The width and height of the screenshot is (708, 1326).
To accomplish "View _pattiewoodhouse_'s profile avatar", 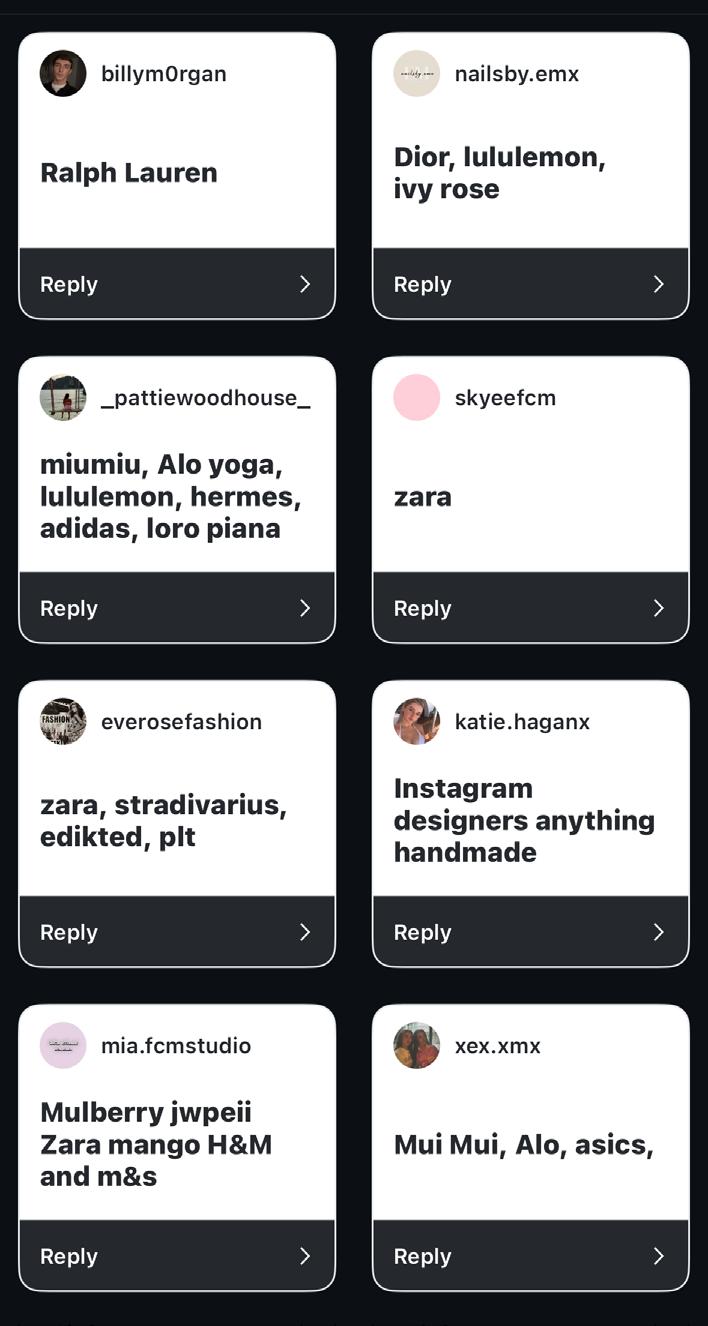I will click(x=63, y=398).
